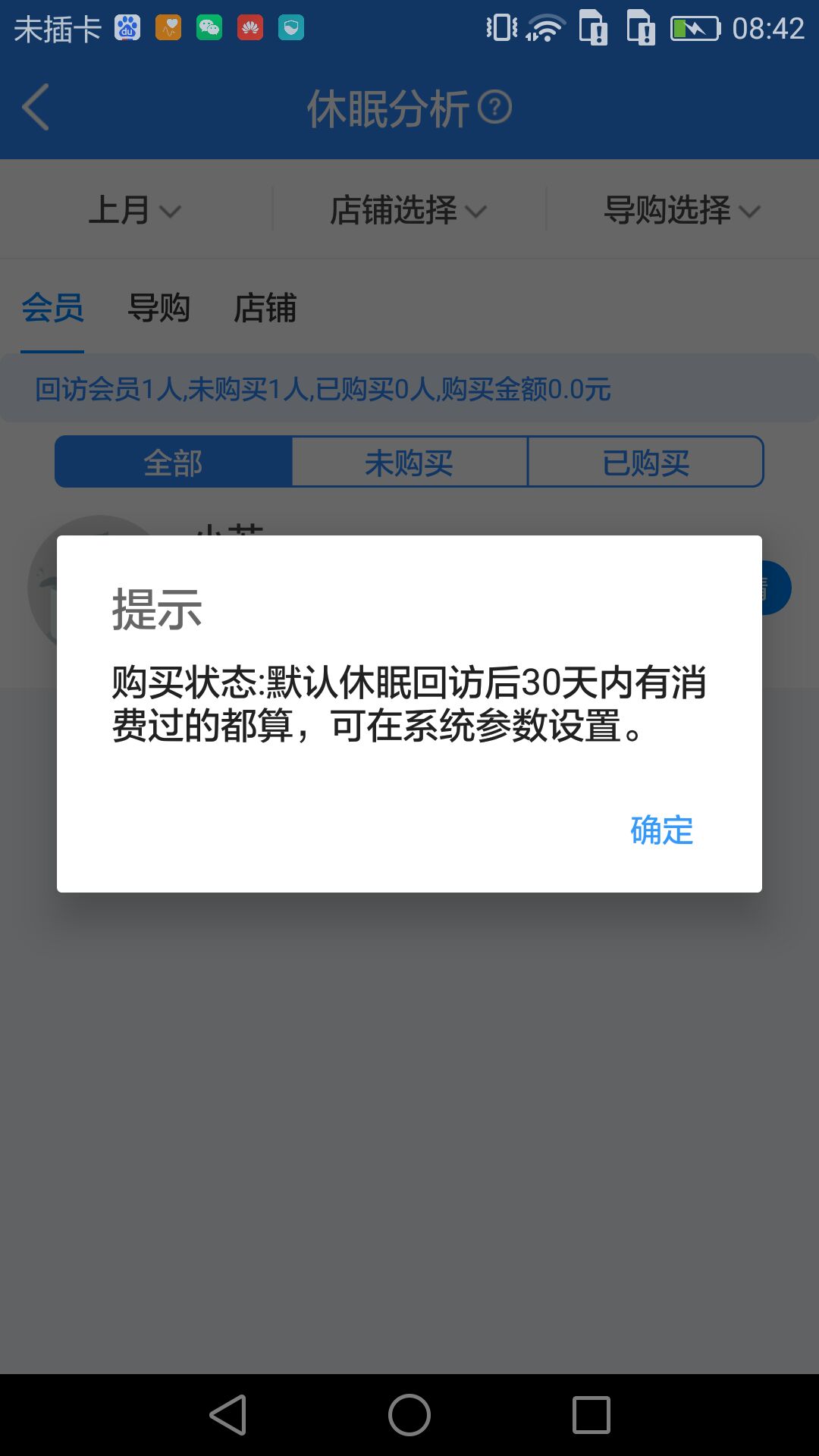Open the 店铺选择 dropdown
Image resolution: width=819 pixels, height=1456 pixels.
coord(408,210)
